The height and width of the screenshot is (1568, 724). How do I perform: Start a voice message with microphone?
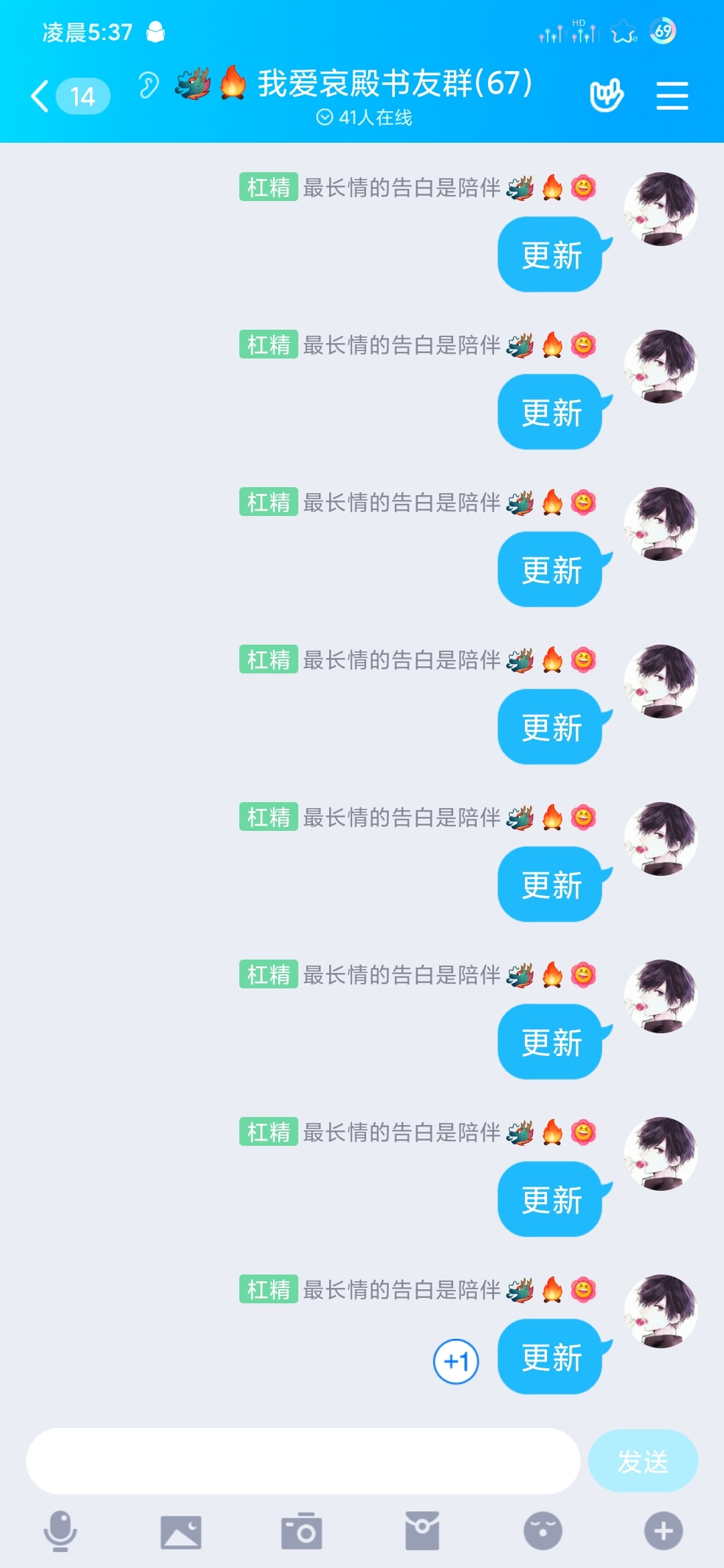pos(60,1531)
